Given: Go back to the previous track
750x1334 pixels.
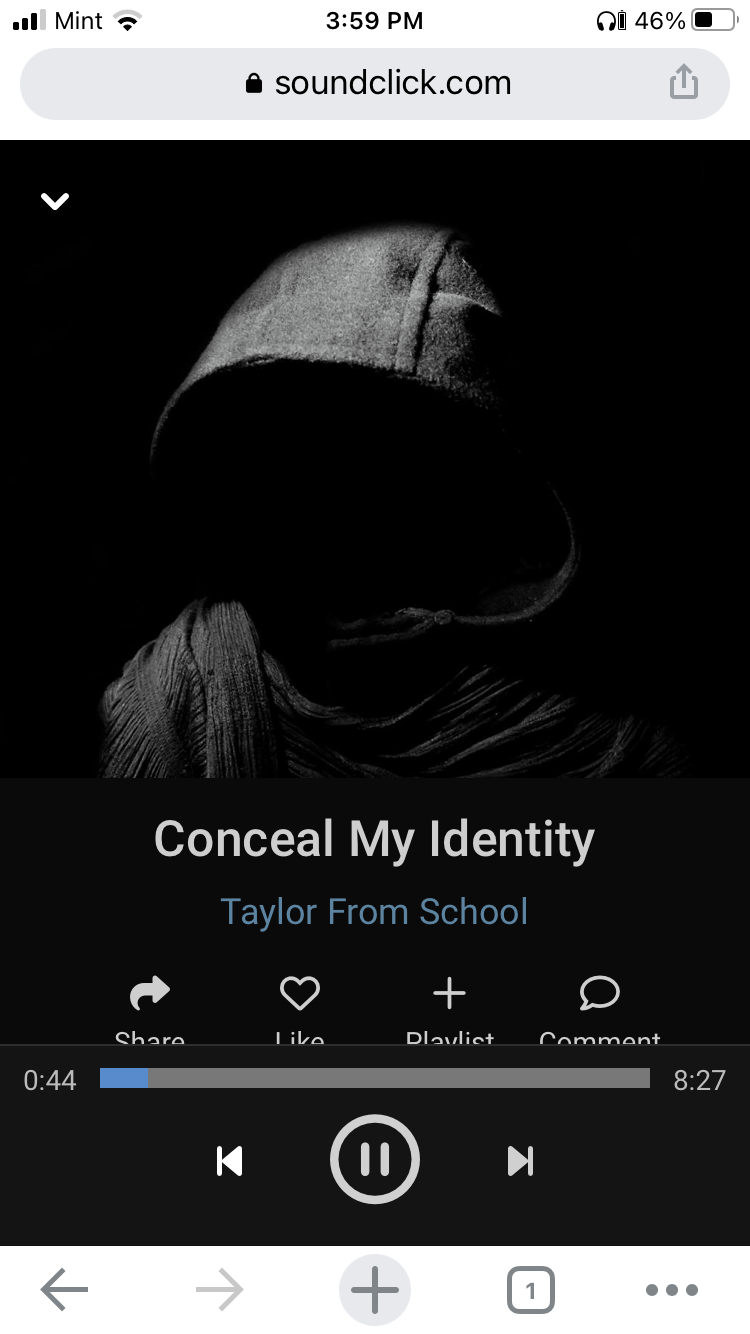Looking at the screenshot, I should 230,1160.
